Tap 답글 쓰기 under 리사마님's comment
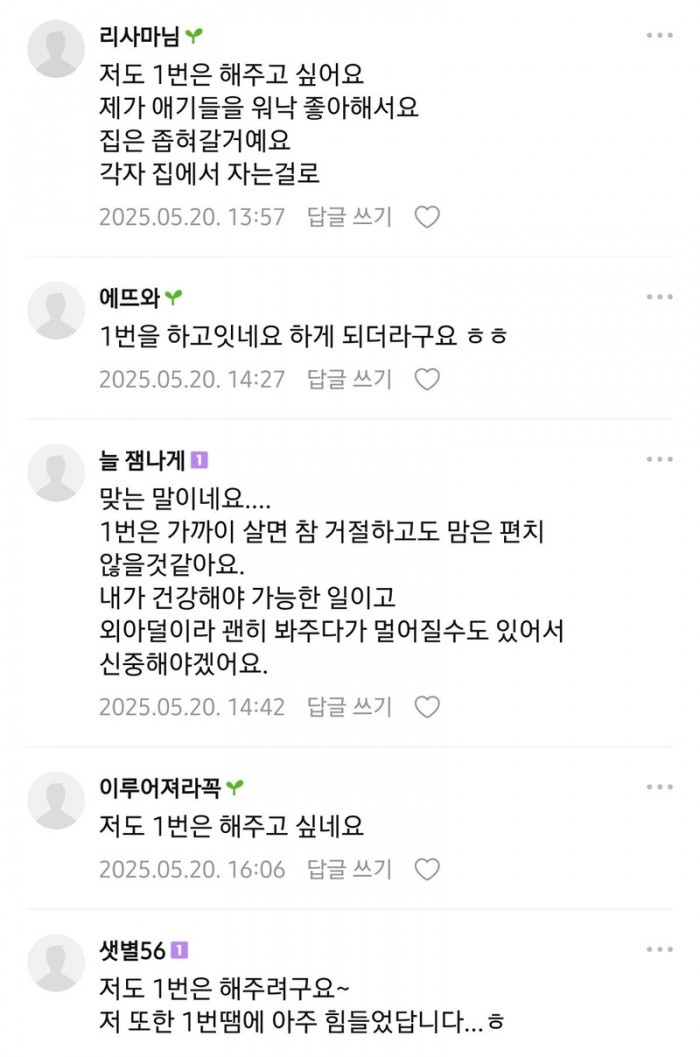The image size is (700, 1057). tap(349, 217)
